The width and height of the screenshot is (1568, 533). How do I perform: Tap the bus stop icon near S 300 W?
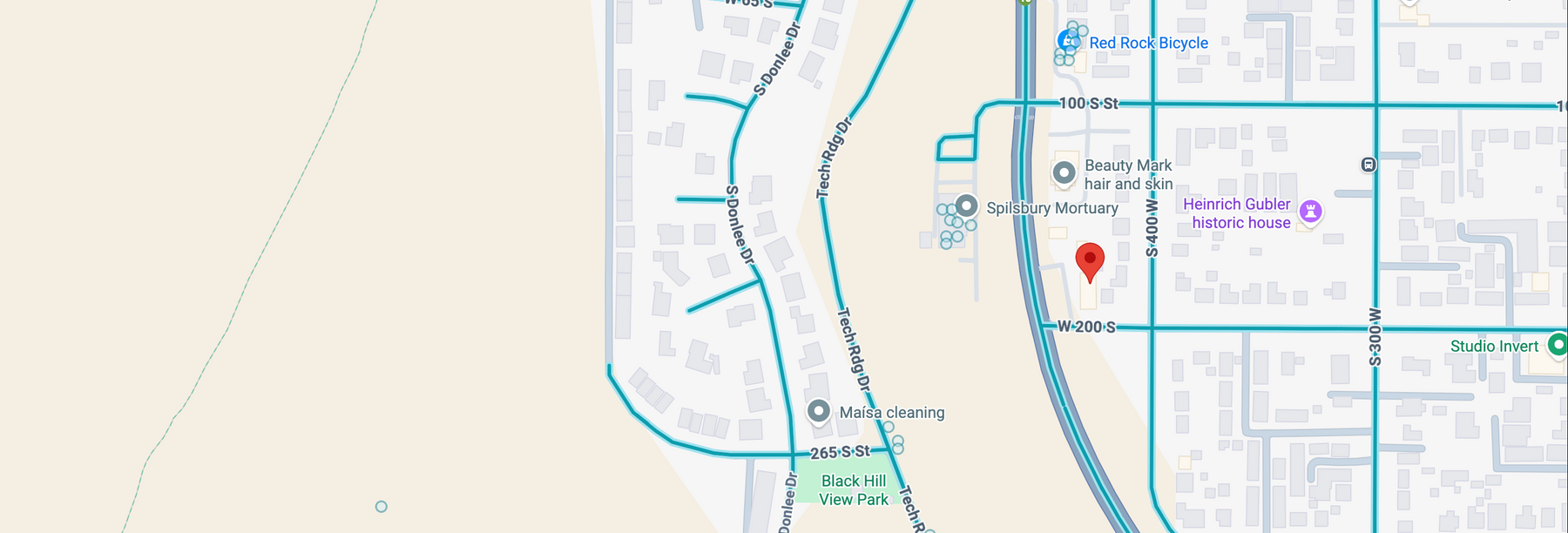coord(1369,165)
